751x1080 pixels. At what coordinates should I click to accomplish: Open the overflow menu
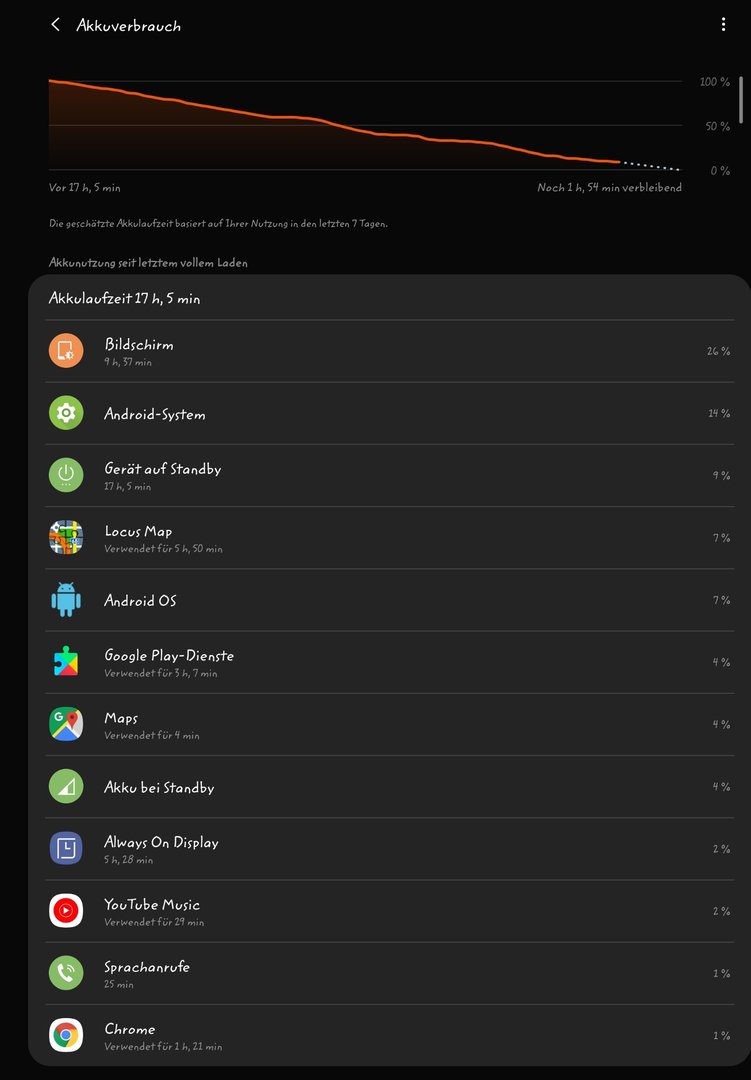coord(723,25)
